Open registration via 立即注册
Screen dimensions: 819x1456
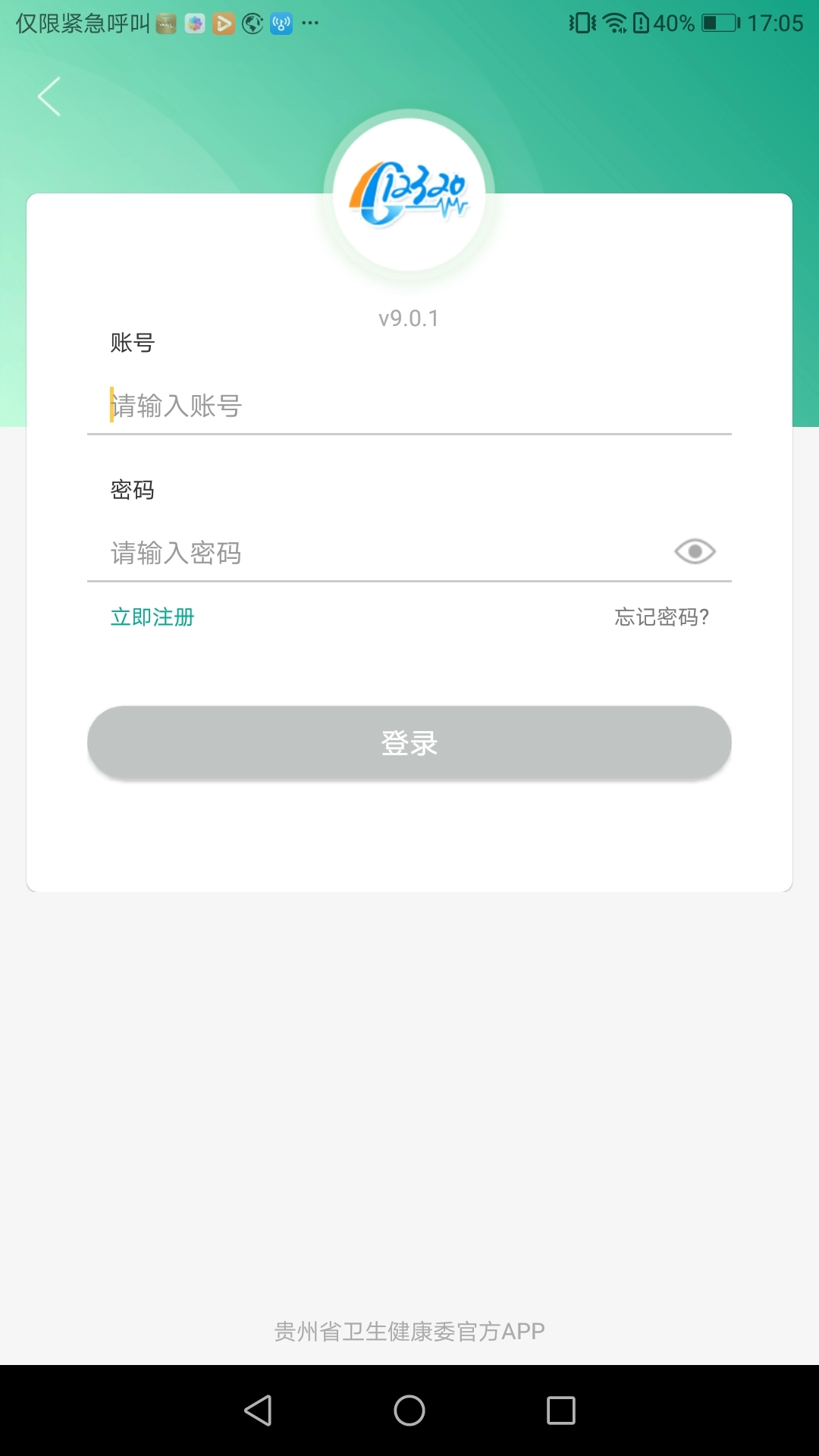pos(151,617)
